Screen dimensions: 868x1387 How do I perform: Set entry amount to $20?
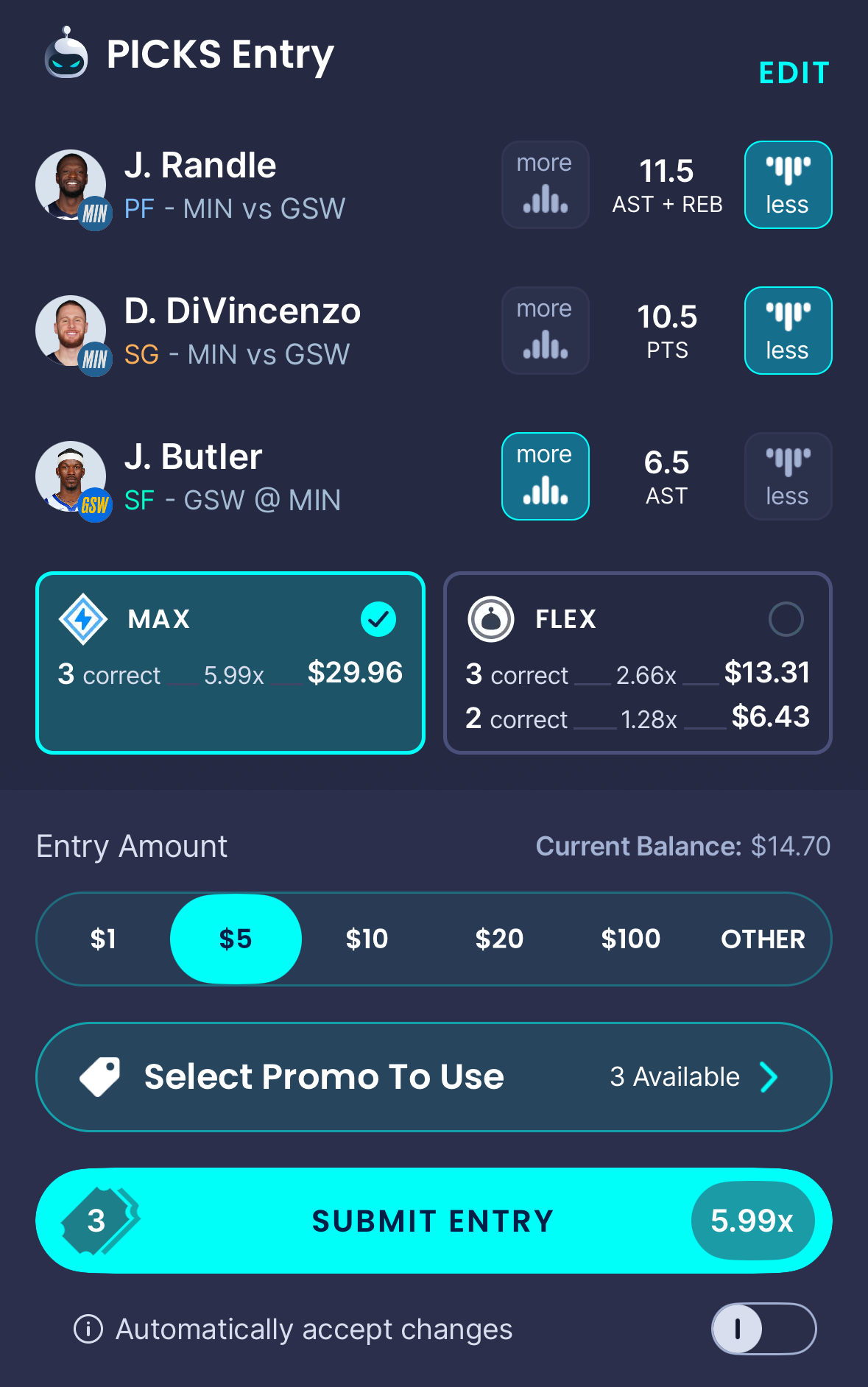pos(499,939)
